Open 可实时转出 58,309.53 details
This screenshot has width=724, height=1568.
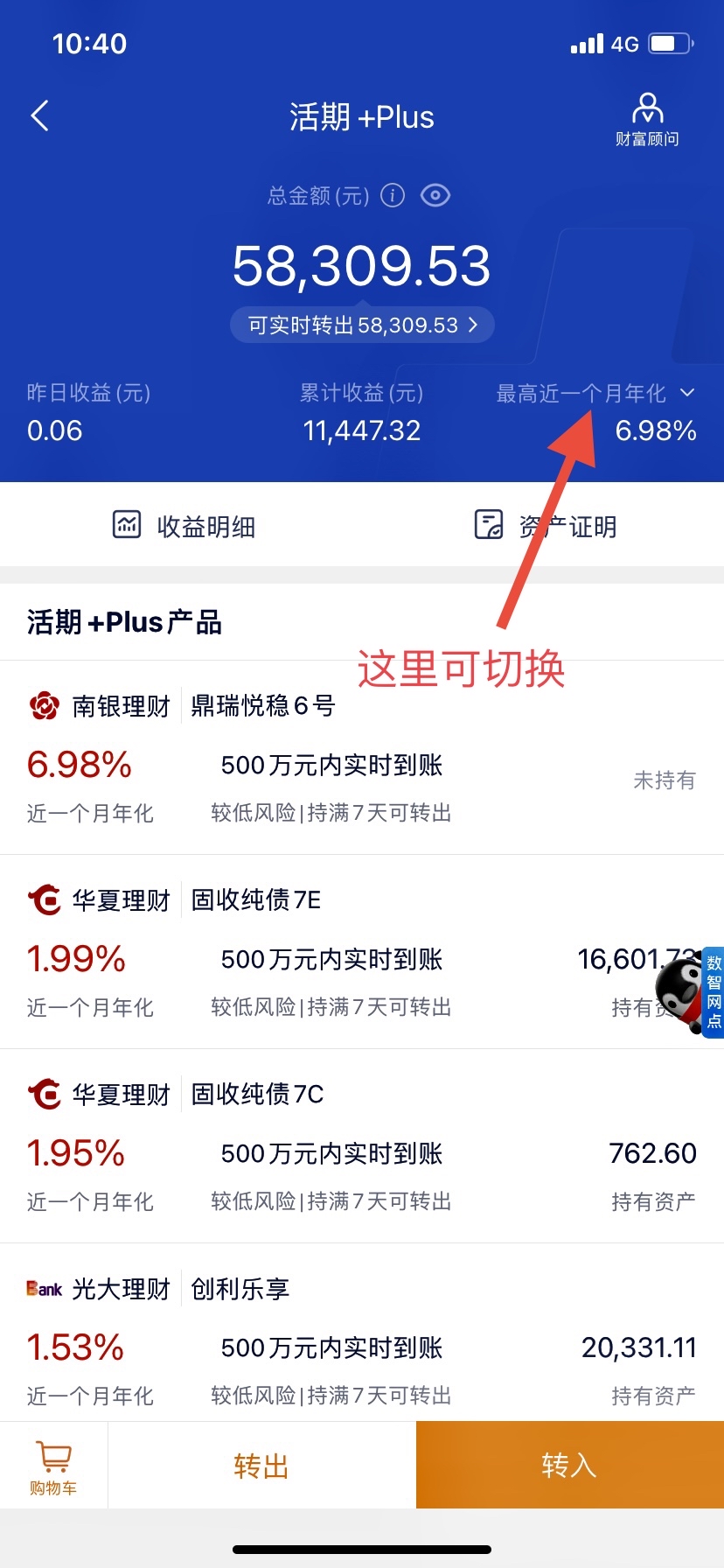coord(362,325)
